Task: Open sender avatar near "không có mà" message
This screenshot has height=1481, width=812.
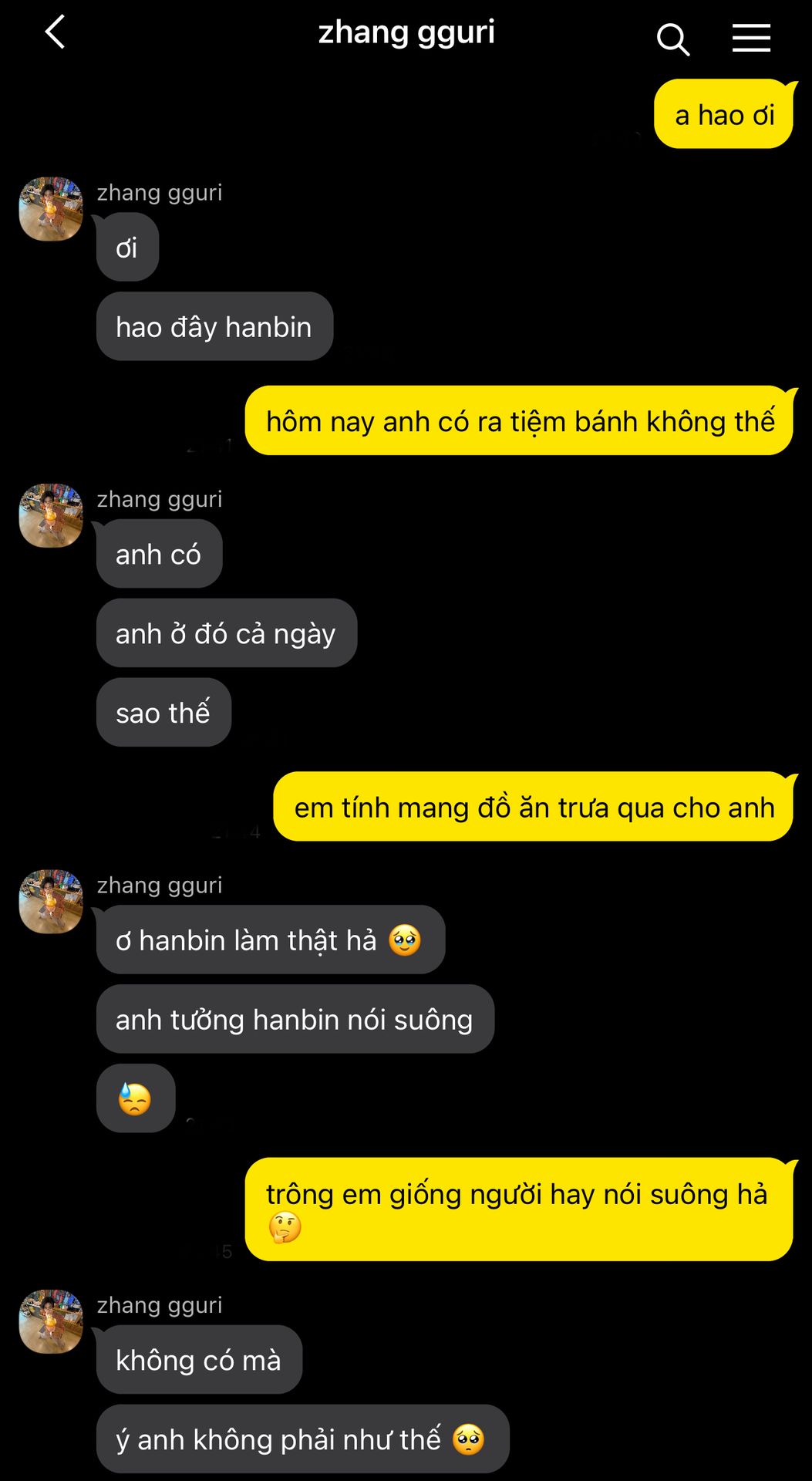Action: click(51, 1321)
